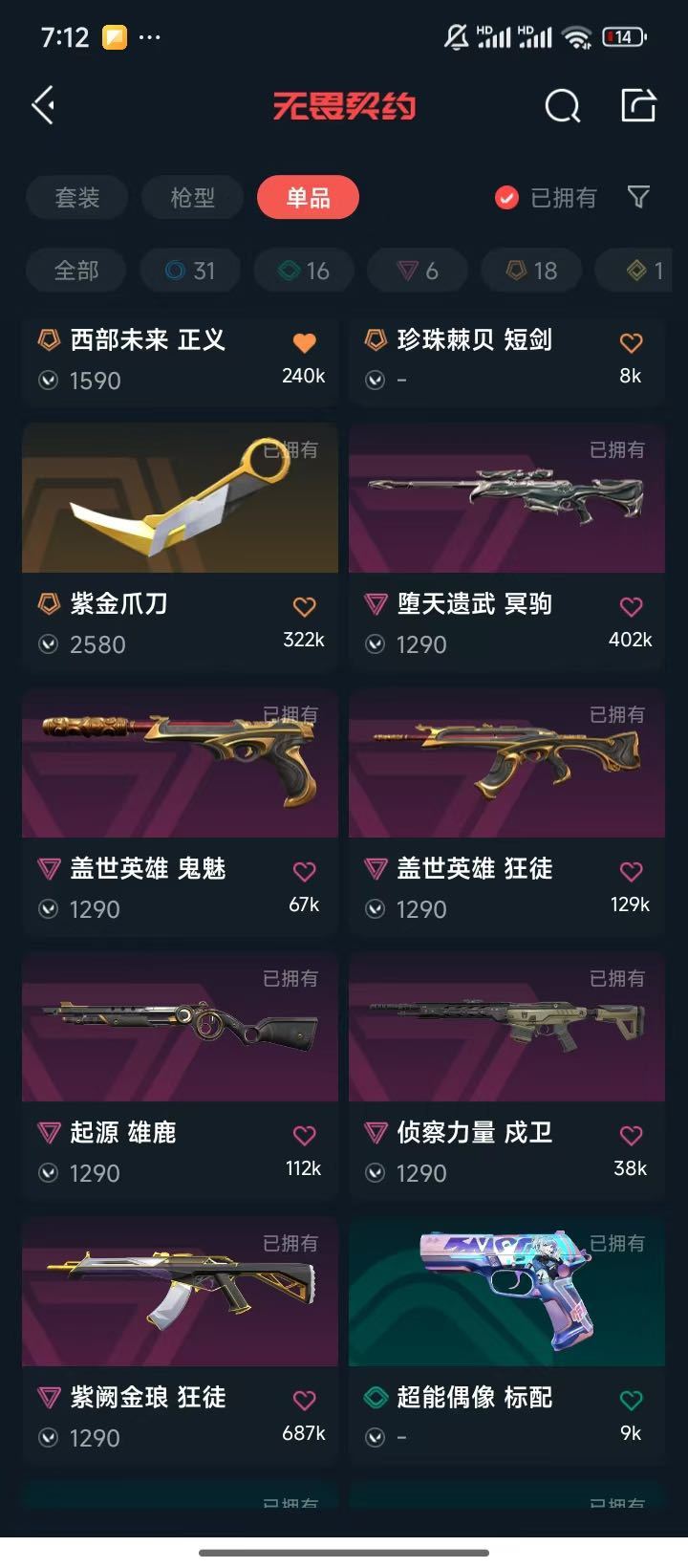Viewport: 688px width, 1568px height.
Task: Go back using the top-left arrow
Action: coord(43,105)
